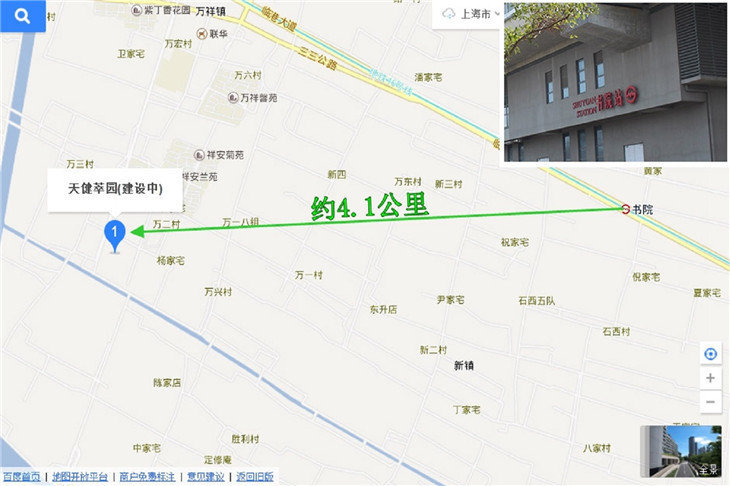The width and height of the screenshot is (730, 486).
Task: Zoom out with the minus button
Action: 710,402
